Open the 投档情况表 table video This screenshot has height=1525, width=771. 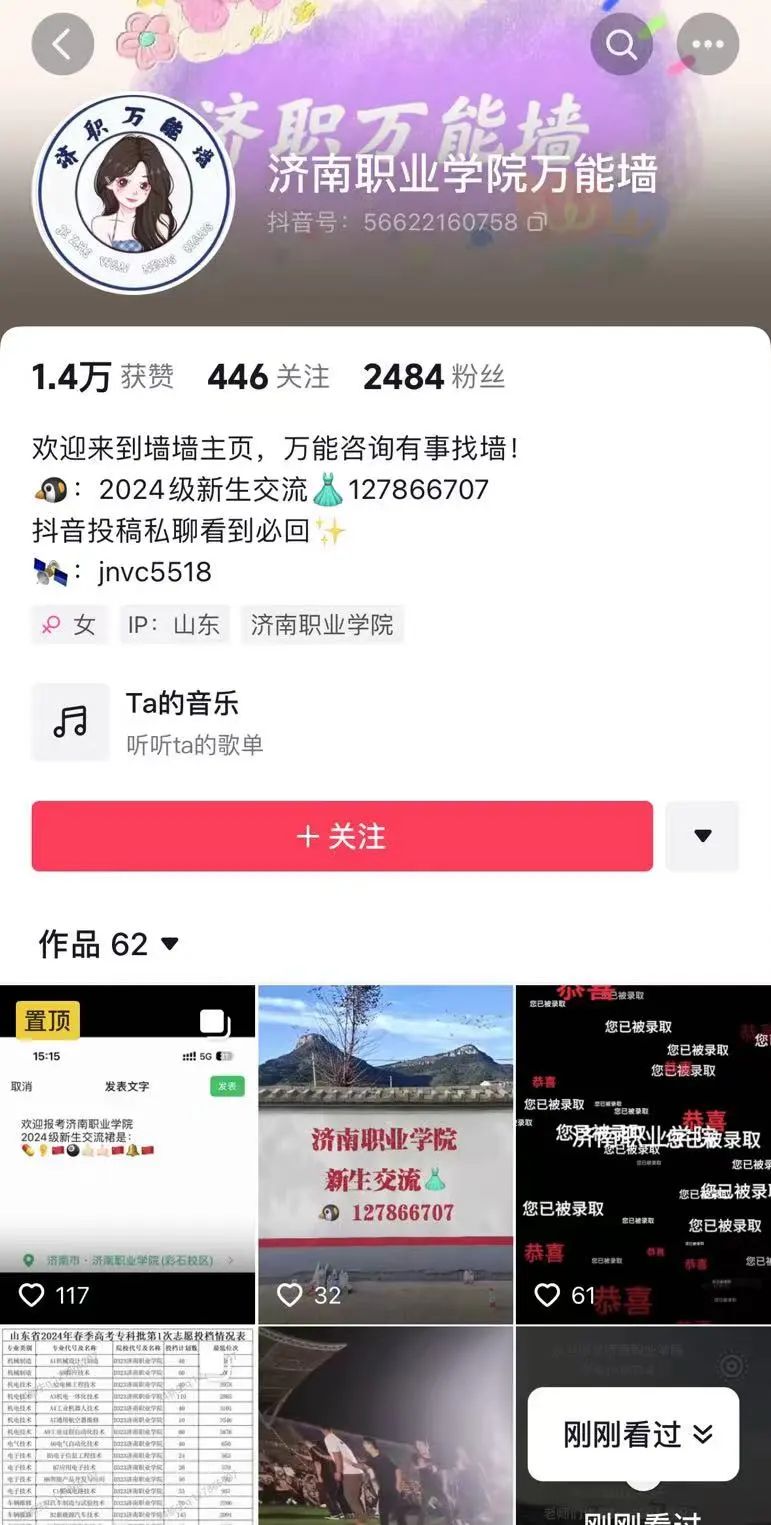tap(127, 1425)
